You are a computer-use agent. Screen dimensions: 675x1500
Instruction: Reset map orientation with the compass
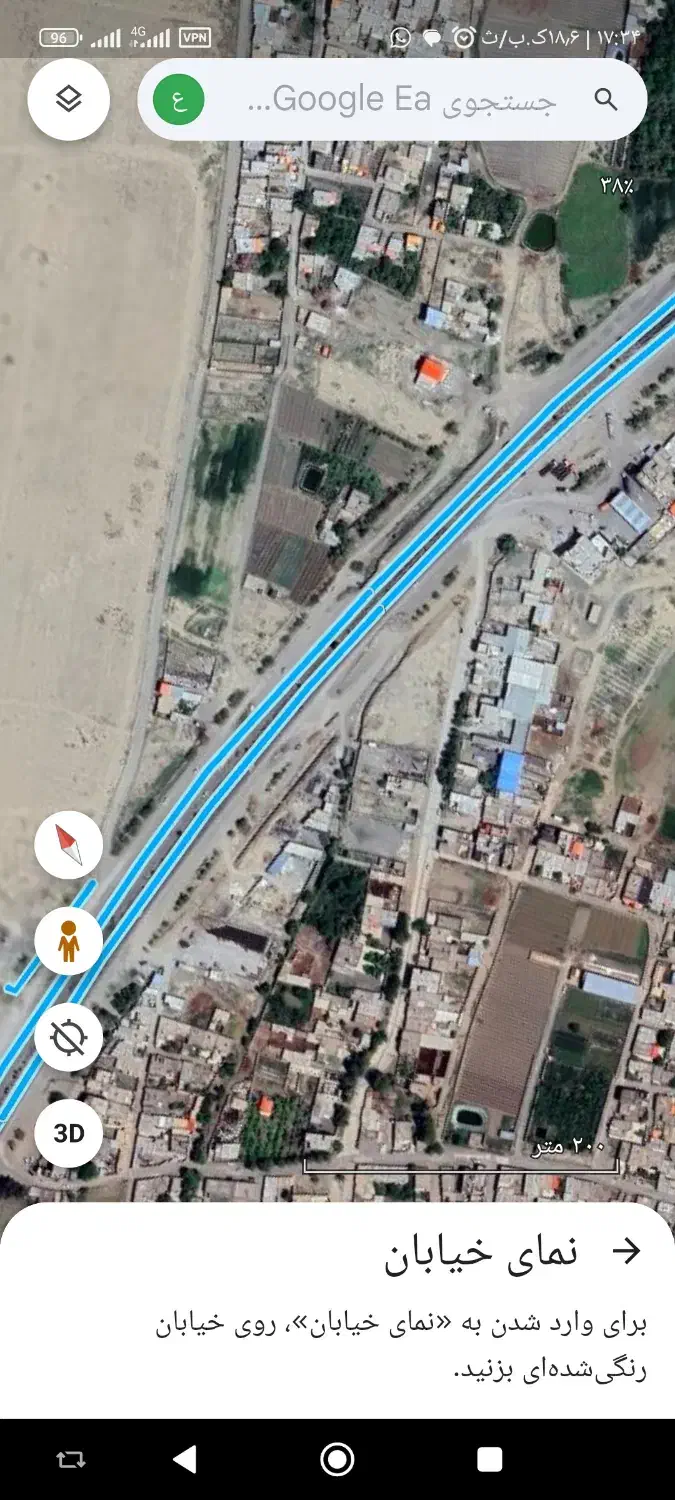68,845
